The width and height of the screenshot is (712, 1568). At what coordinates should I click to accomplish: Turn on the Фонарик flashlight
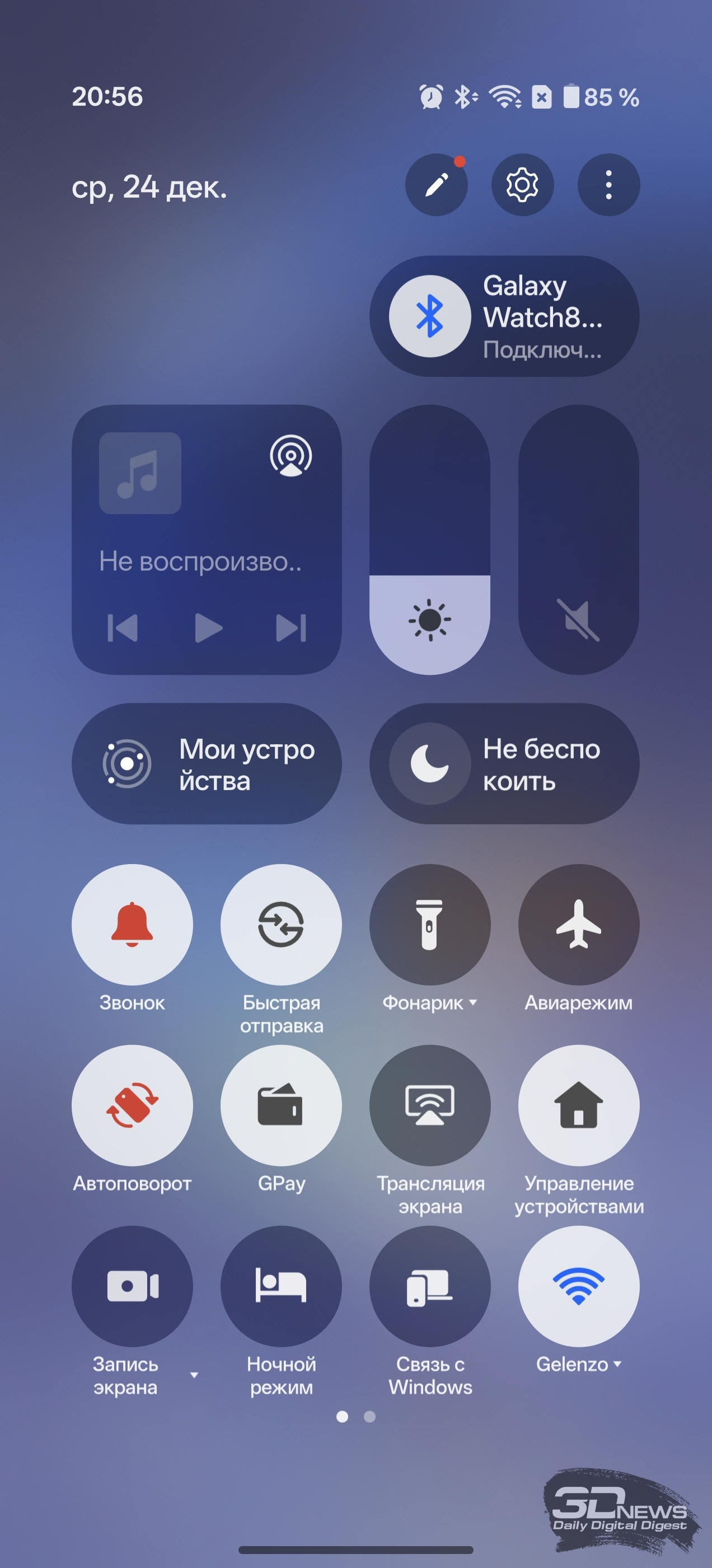[x=430, y=925]
